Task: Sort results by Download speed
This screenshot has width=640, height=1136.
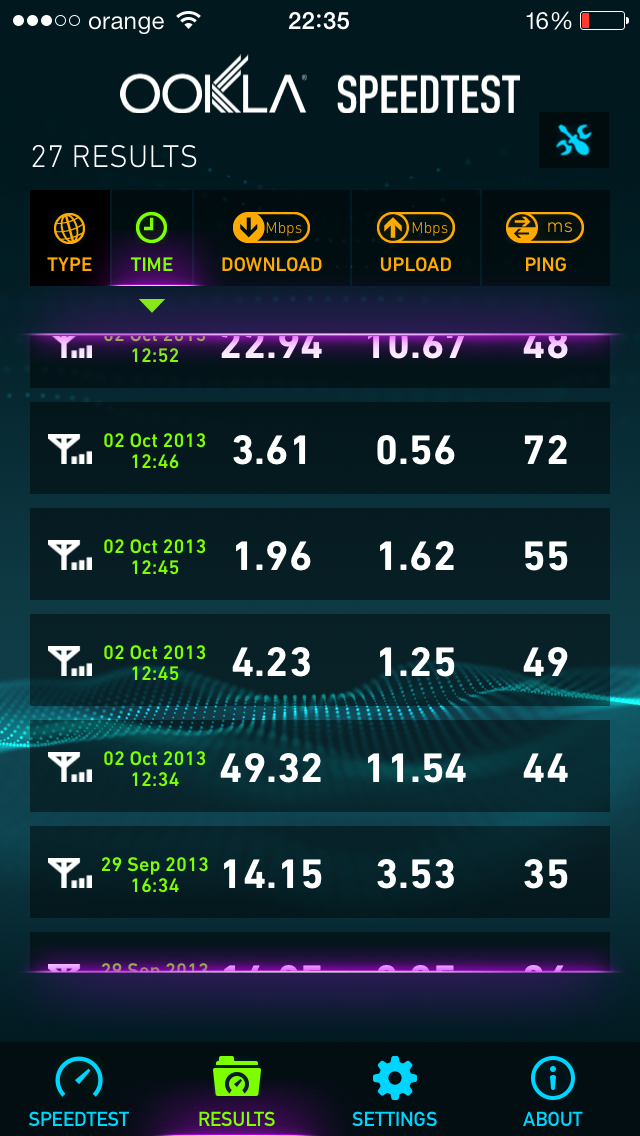Action: click(272, 238)
